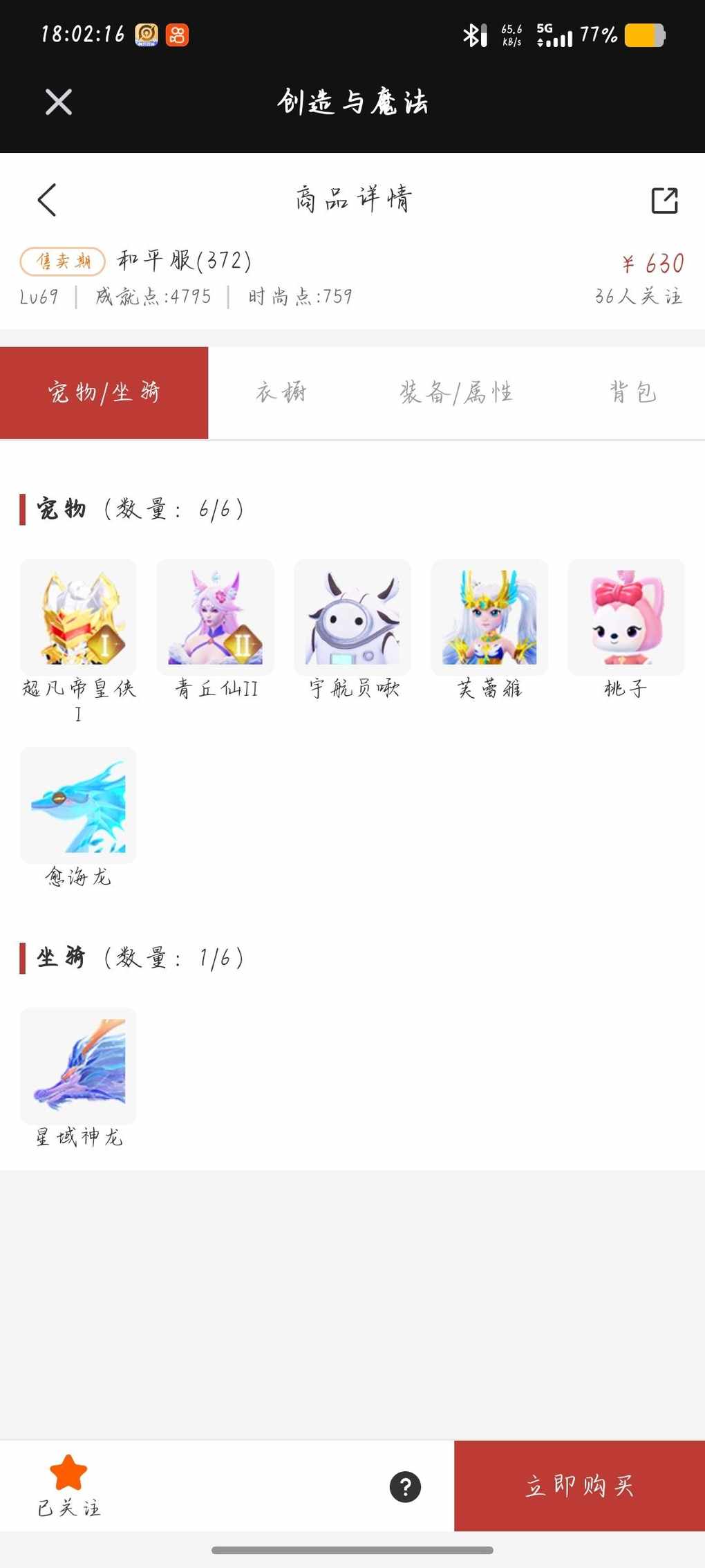
Task: Open the 装备/属性 tab
Action: pyautogui.click(x=456, y=392)
